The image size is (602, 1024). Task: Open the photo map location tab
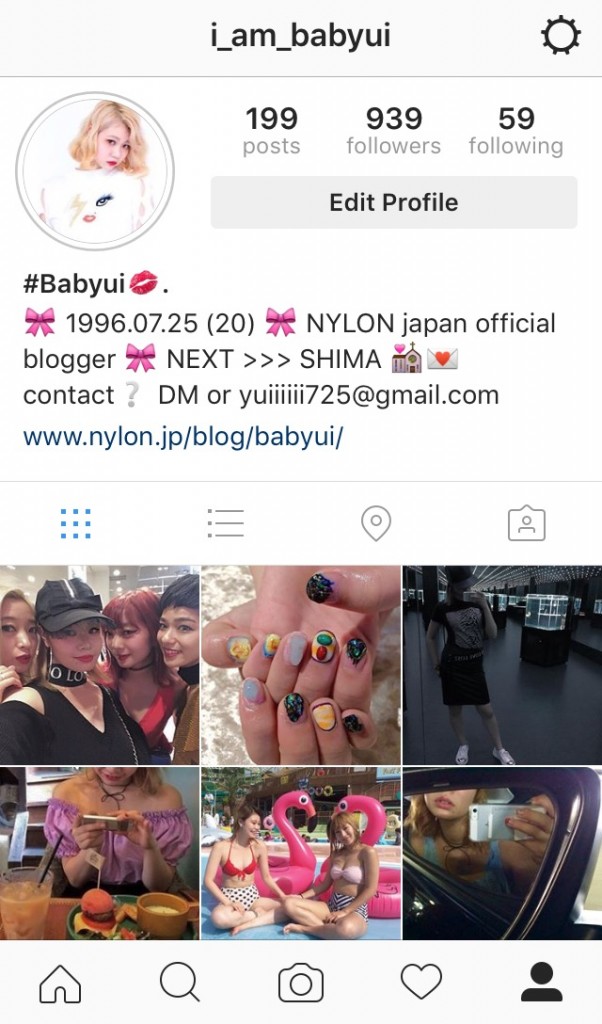[x=376, y=523]
